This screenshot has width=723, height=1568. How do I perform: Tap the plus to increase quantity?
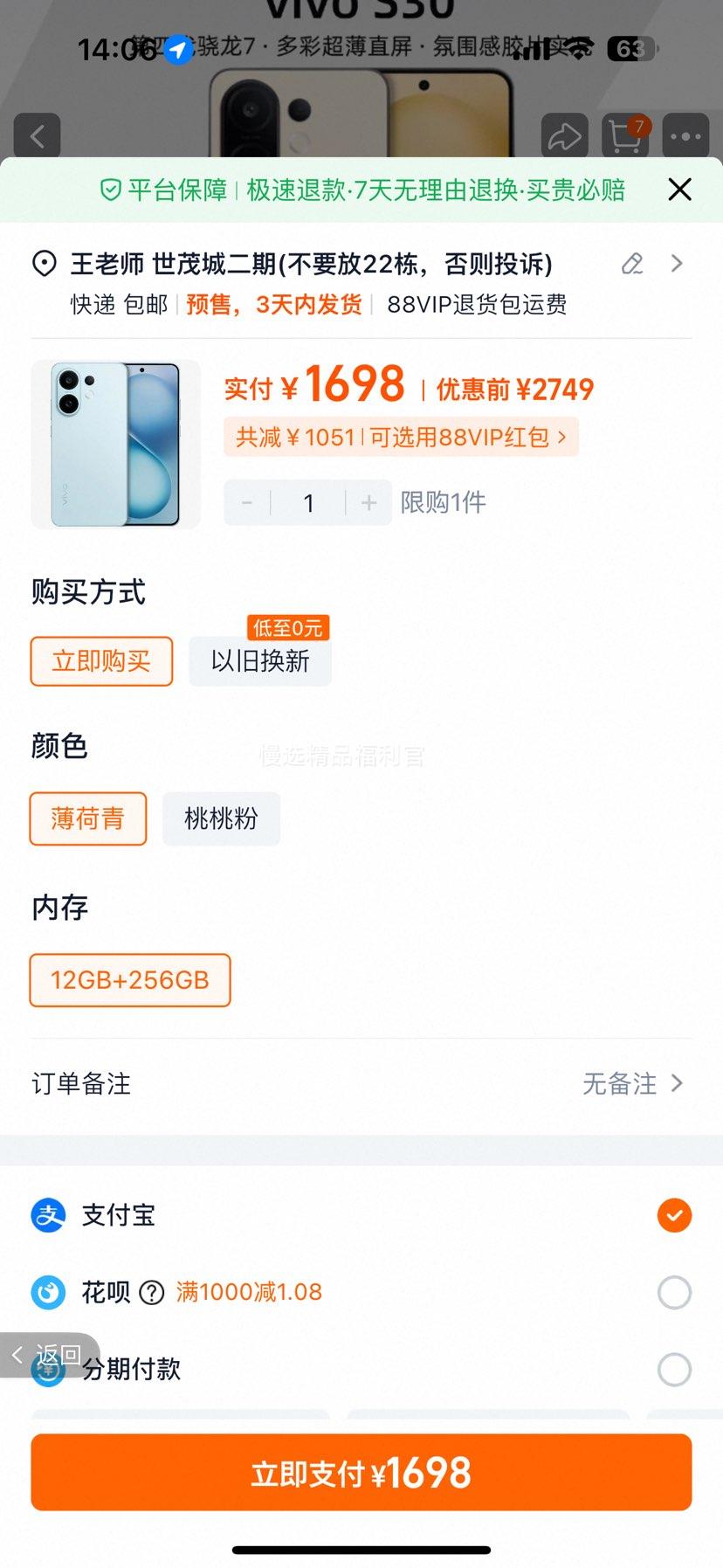[368, 502]
